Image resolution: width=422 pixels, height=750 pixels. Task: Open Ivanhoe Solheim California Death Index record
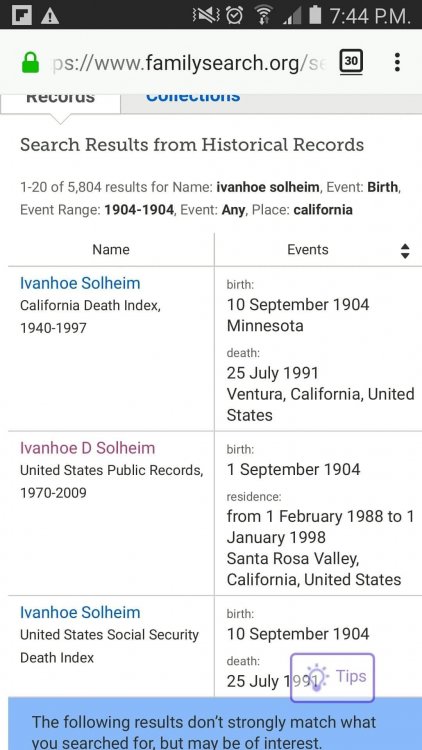click(x=80, y=283)
